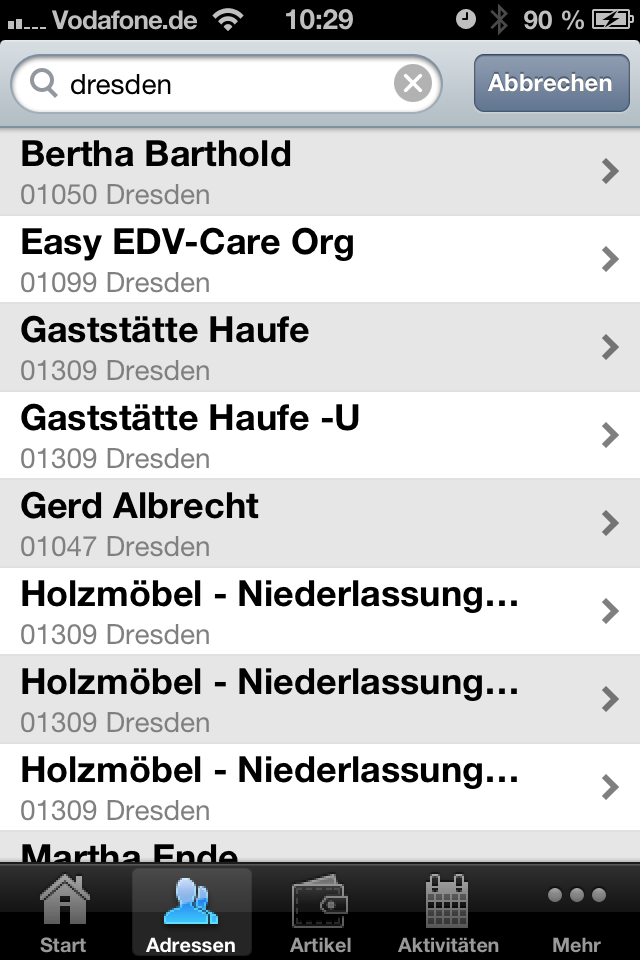Open the Artikel tab
640x960 pixels.
point(319,913)
